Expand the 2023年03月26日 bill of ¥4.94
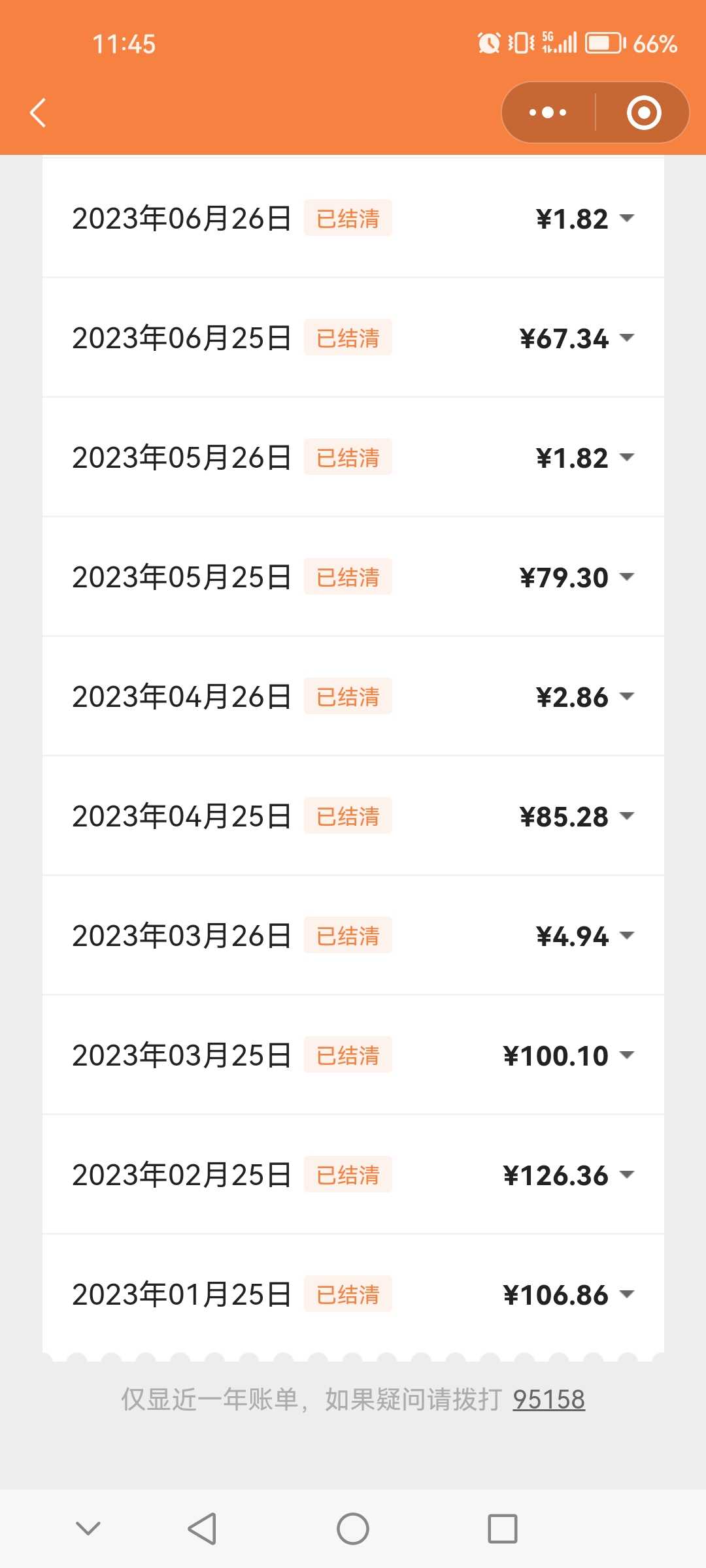This screenshot has height=1568, width=706. coord(353,936)
